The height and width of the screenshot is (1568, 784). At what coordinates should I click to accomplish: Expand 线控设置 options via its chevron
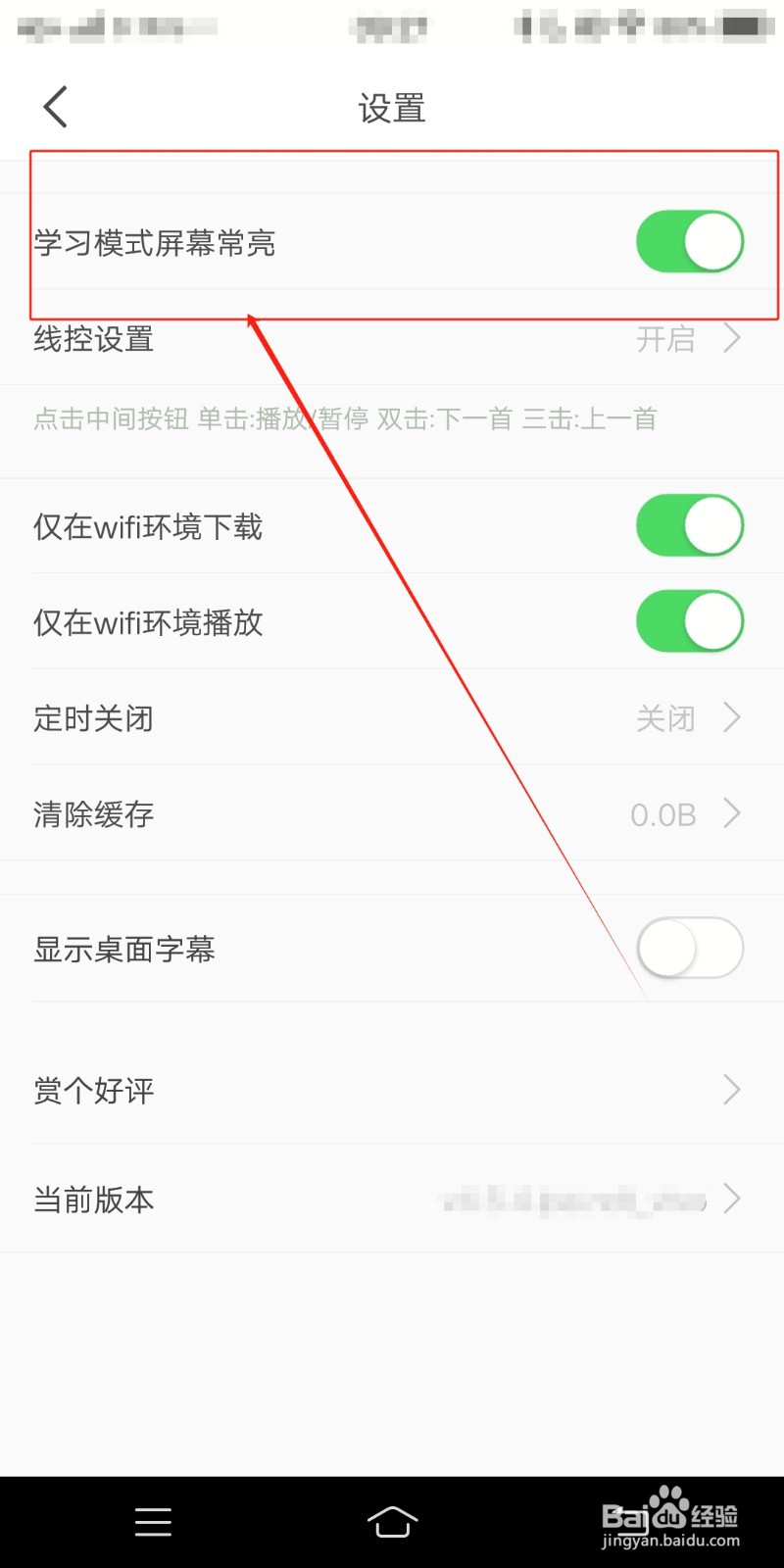tap(731, 338)
